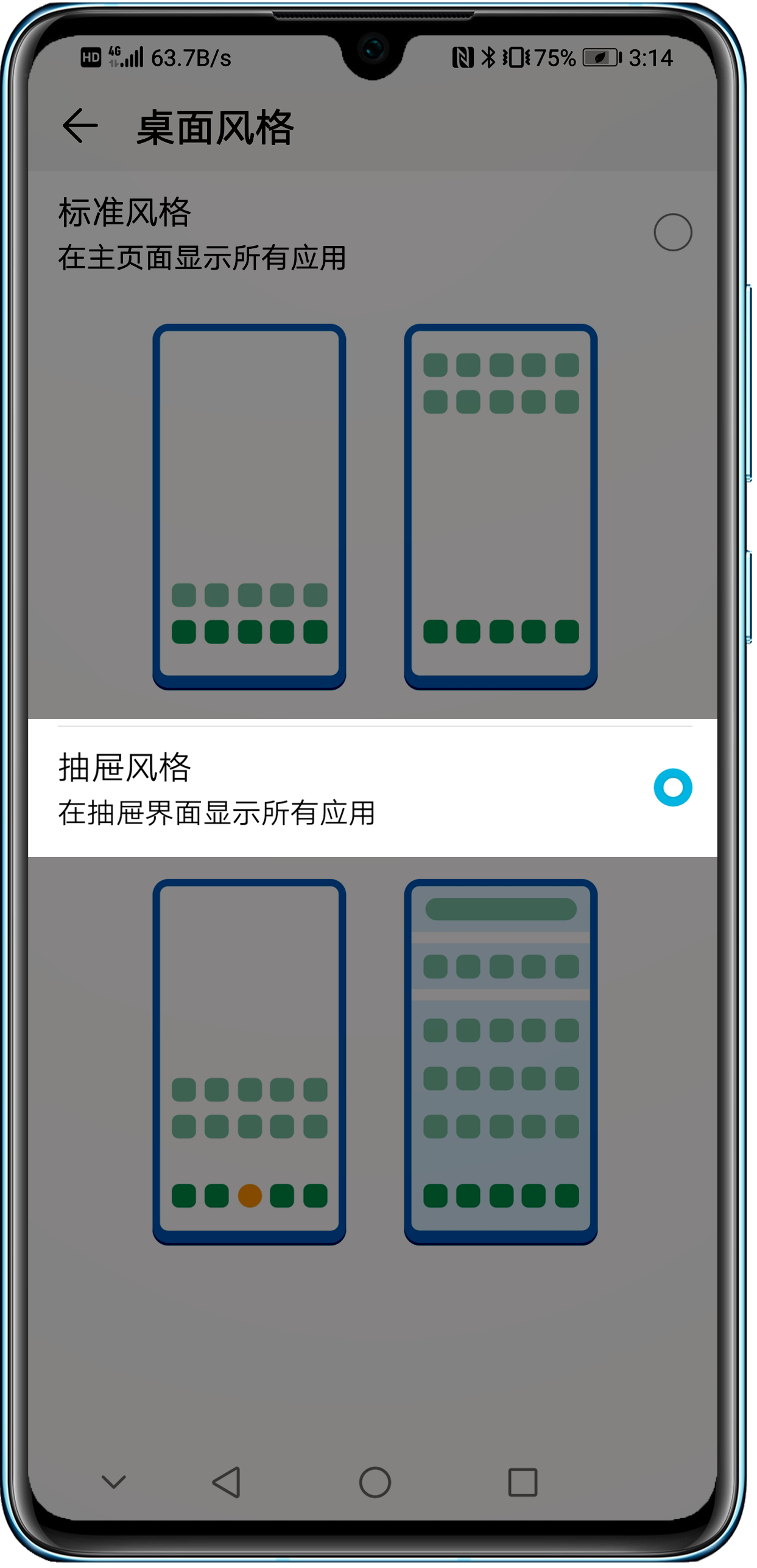Open the recent apps square

[x=523, y=1482]
